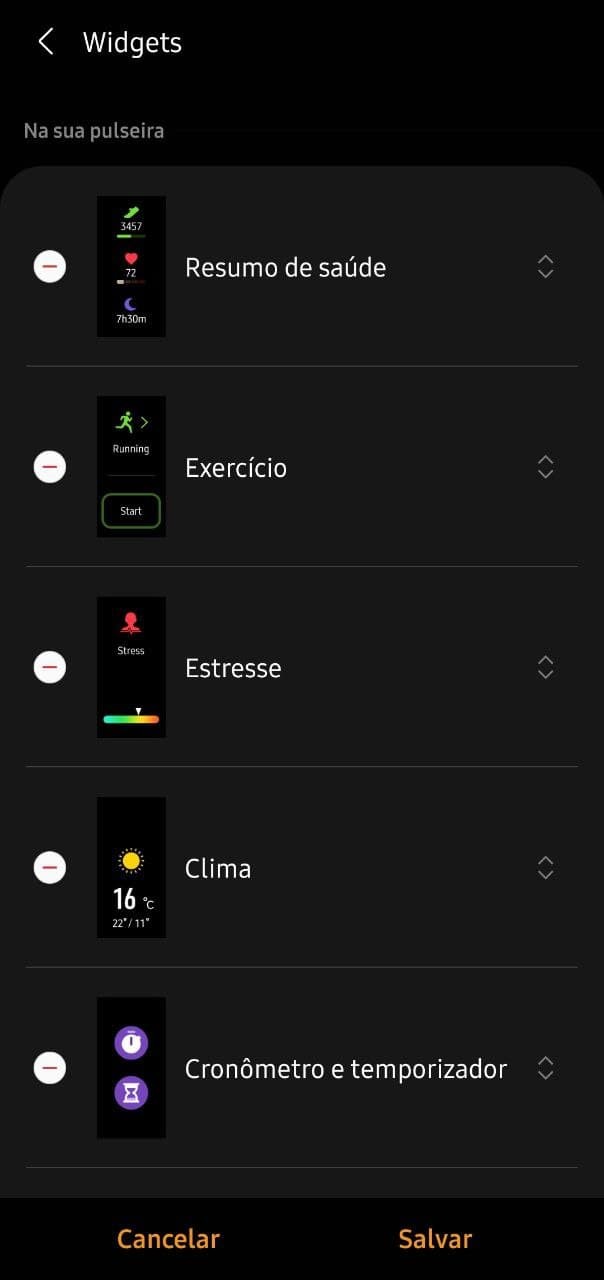Go back from the Widgets screen
Viewport: 604px width, 1280px height.
(45, 42)
